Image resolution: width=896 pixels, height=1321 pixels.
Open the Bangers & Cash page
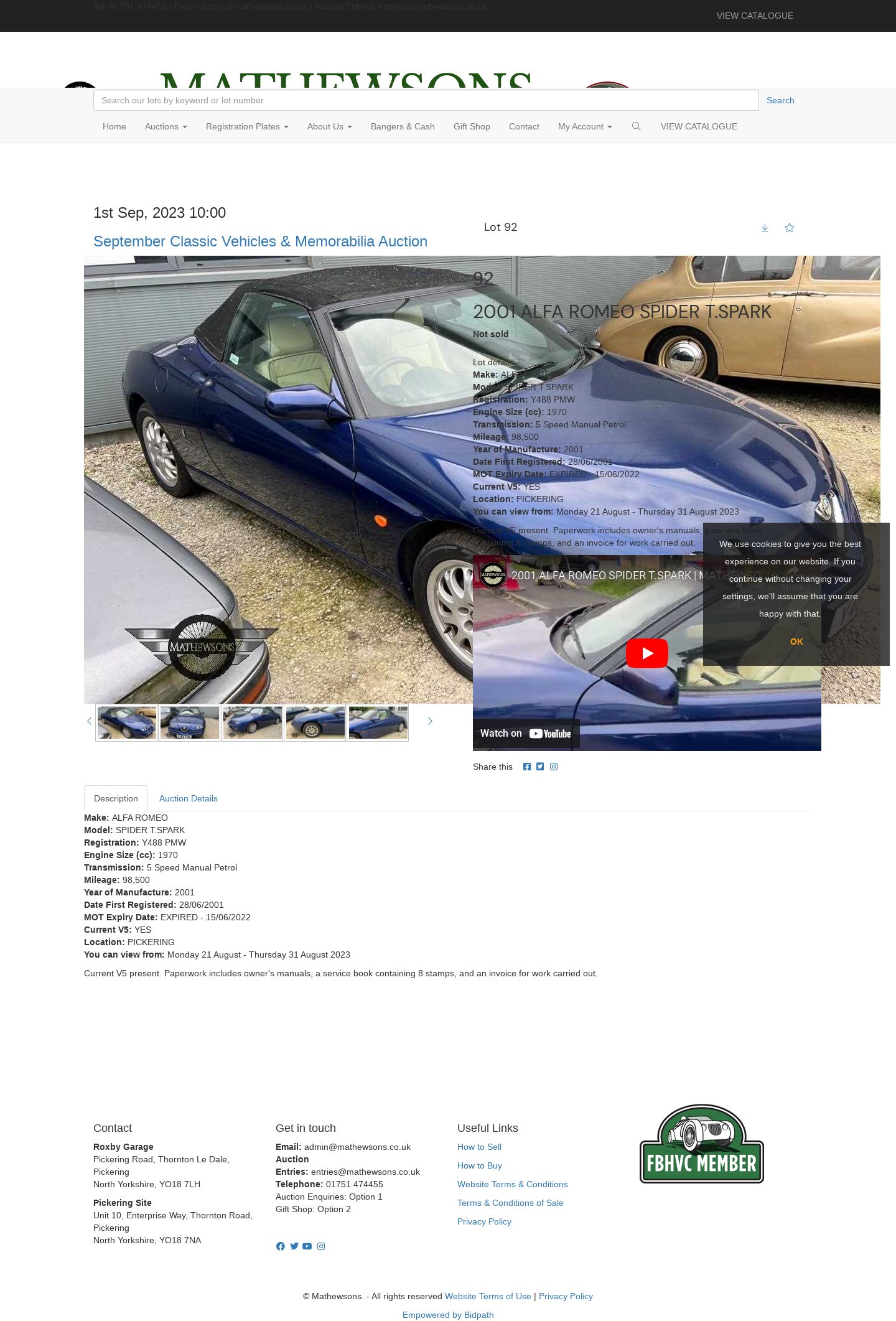[402, 126]
